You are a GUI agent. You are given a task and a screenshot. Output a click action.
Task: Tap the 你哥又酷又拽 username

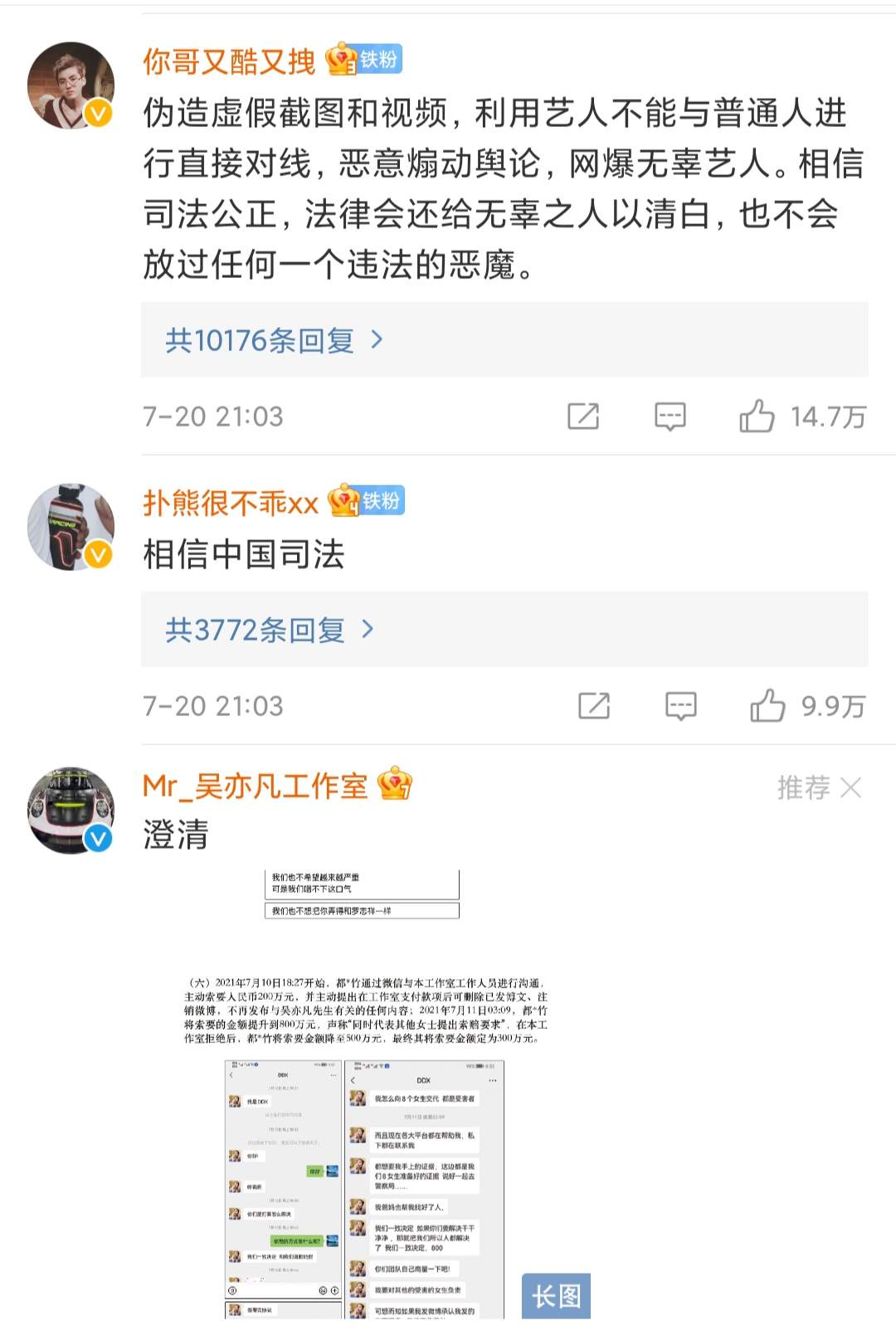(x=229, y=61)
